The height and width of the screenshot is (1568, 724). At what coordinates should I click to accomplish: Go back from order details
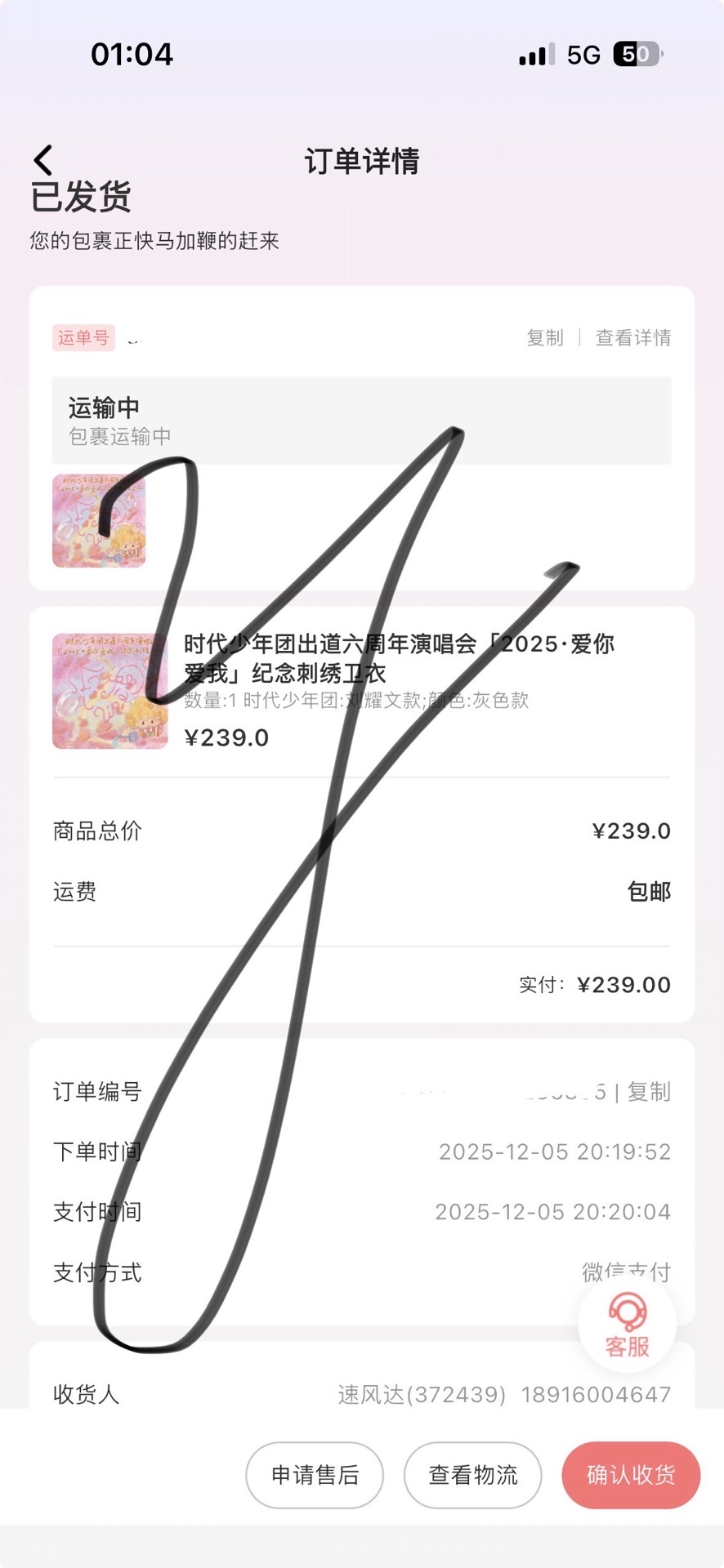(x=43, y=160)
